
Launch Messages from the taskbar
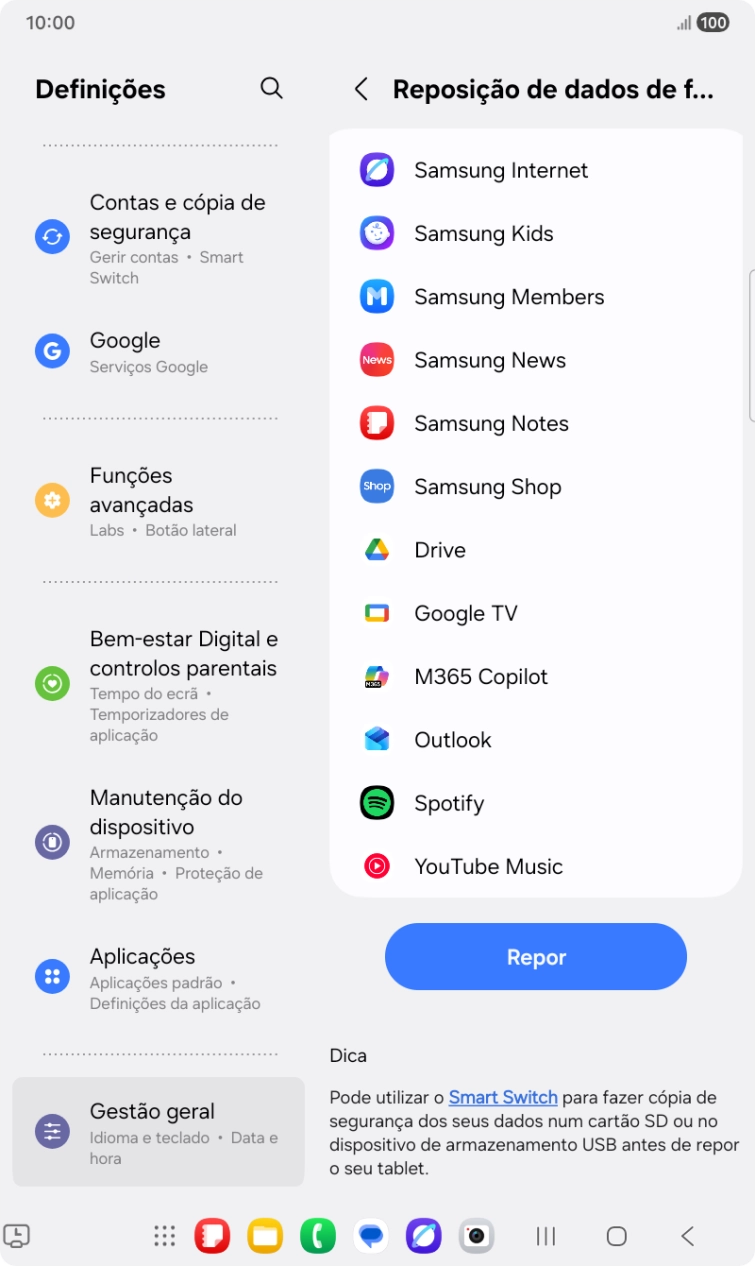[371, 1236]
